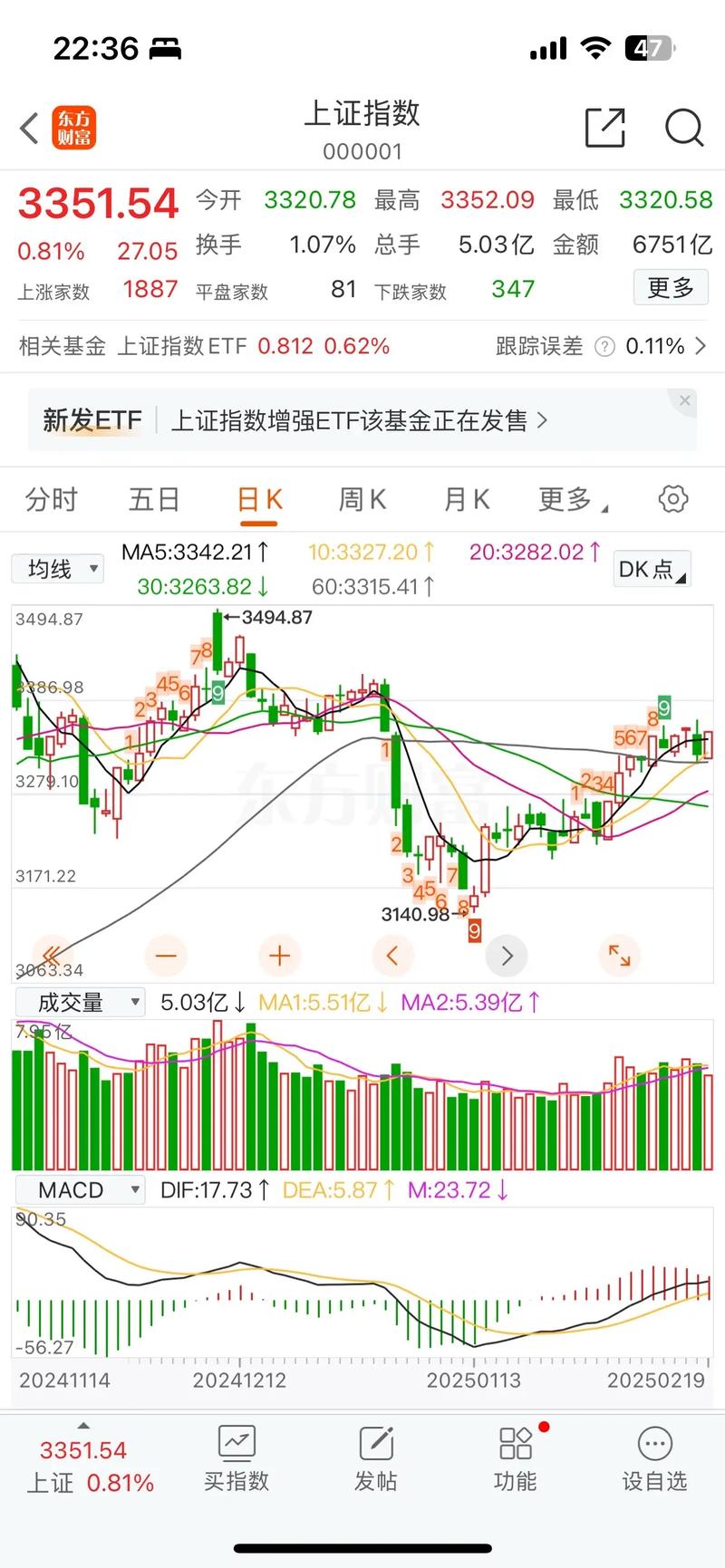Tap the fullscreen chart expand icon
The width and height of the screenshot is (725, 1568).
click(x=619, y=956)
